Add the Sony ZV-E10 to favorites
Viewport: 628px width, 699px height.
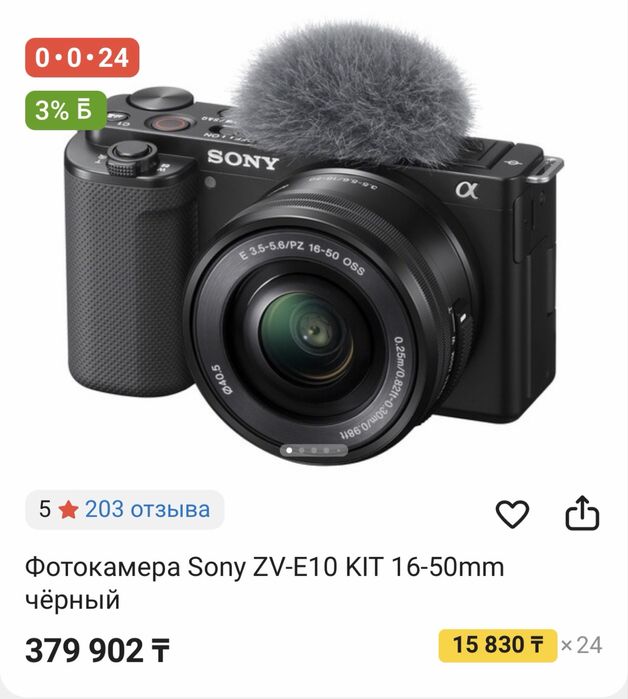coord(512,514)
